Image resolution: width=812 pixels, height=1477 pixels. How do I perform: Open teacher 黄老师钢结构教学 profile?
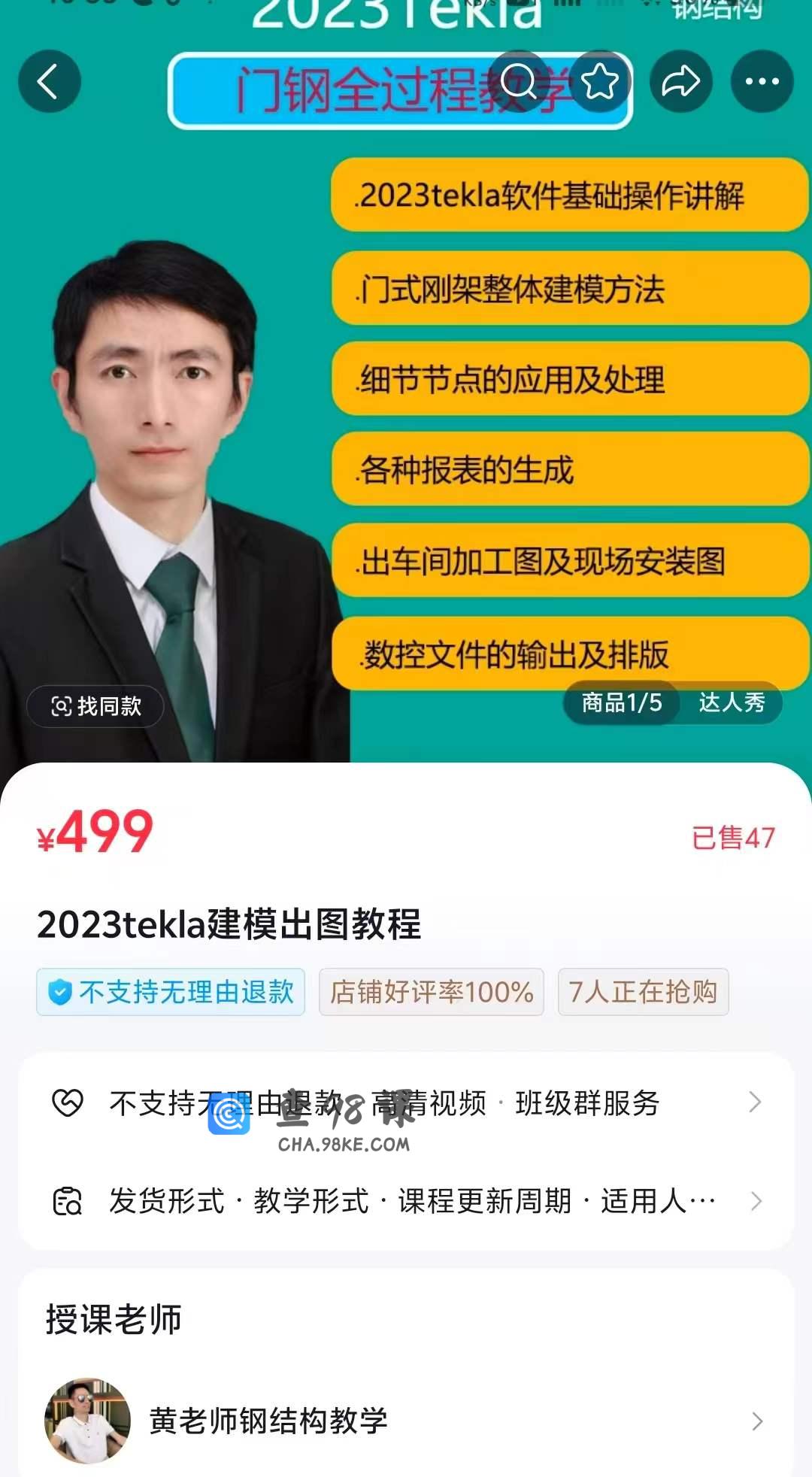point(406,1421)
